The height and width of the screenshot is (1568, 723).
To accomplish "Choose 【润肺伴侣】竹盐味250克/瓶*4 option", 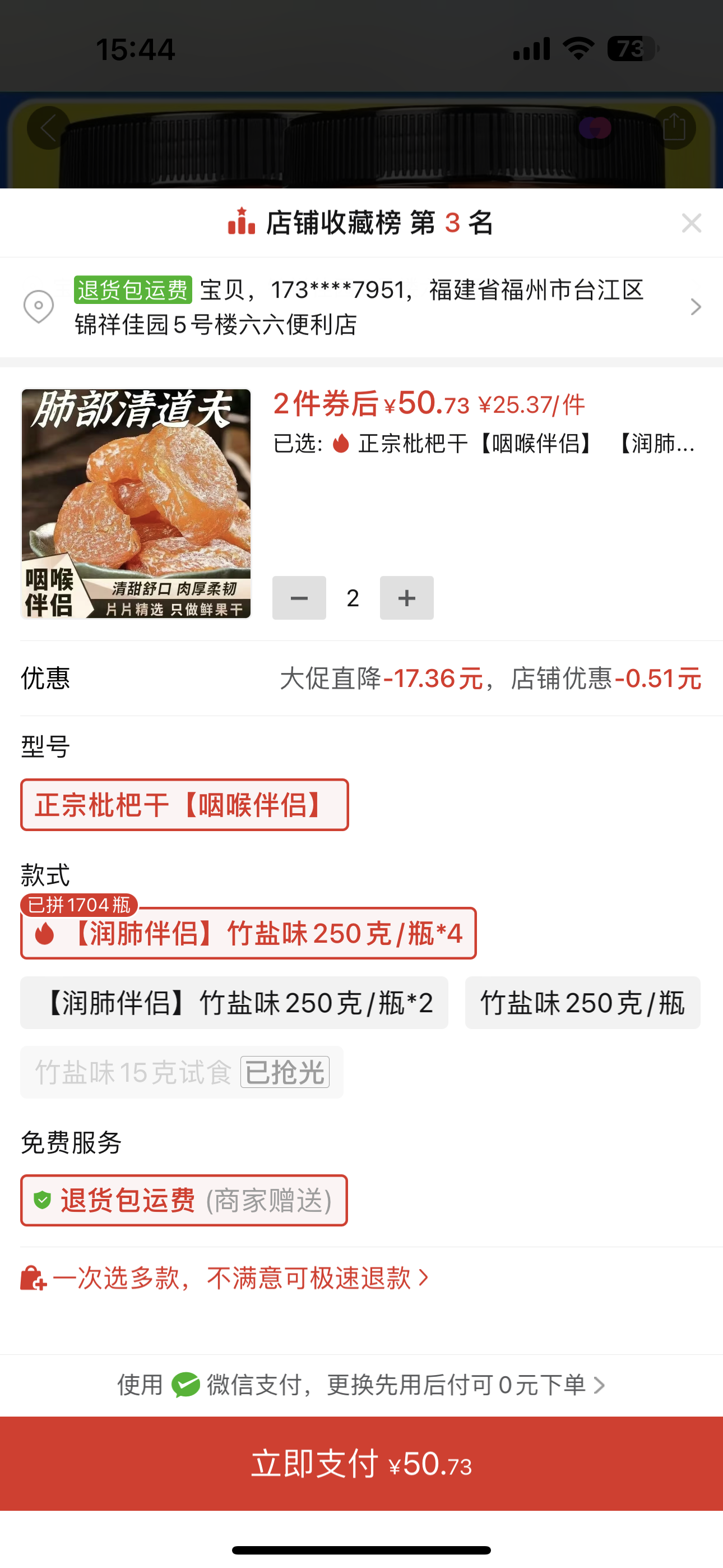I will [248, 933].
